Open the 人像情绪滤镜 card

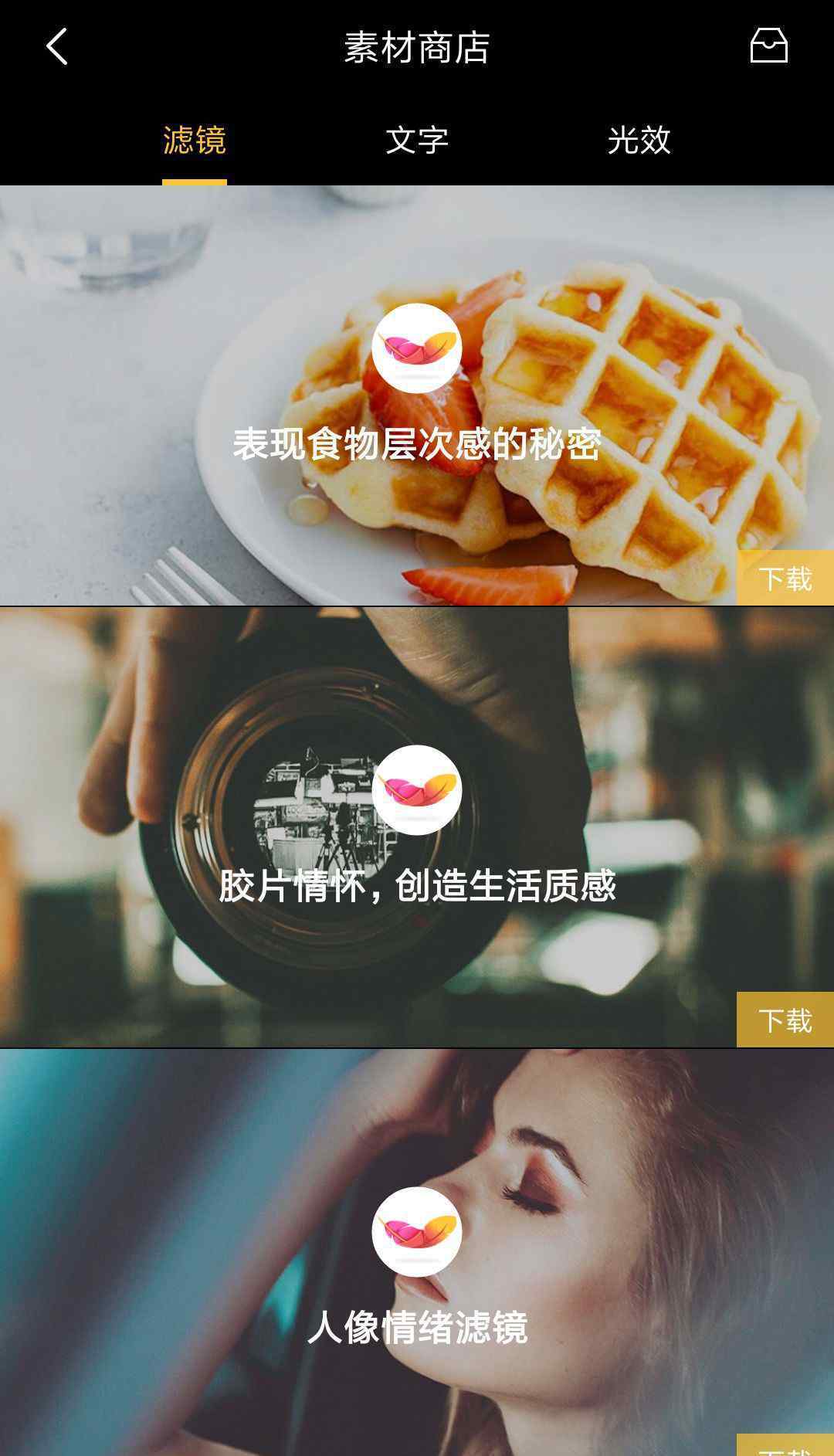click(417, 1252)
